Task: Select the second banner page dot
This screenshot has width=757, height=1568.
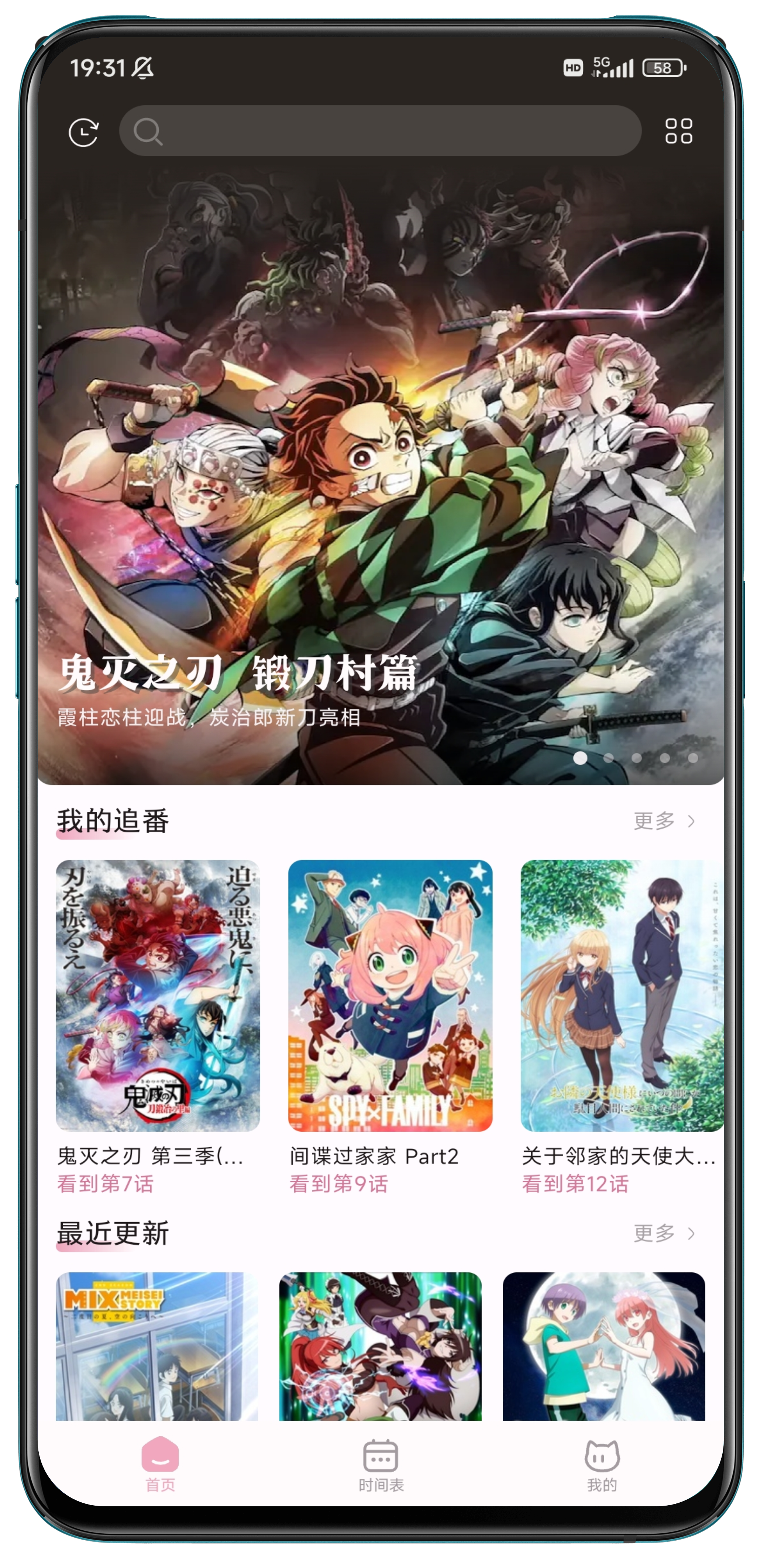Action: pyautogui.click(x=608, y=758)
